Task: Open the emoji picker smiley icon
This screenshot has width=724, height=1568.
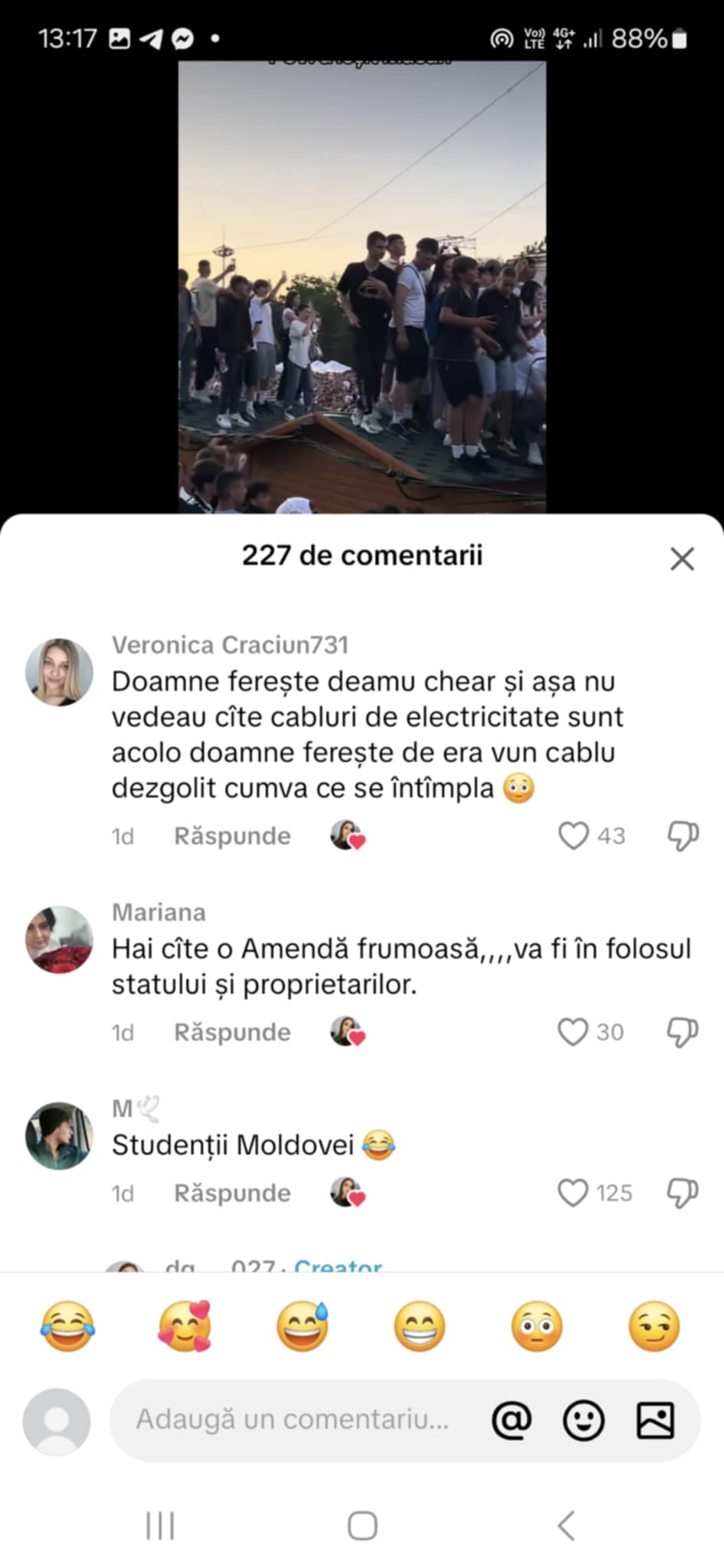Action: point(583,1420)
